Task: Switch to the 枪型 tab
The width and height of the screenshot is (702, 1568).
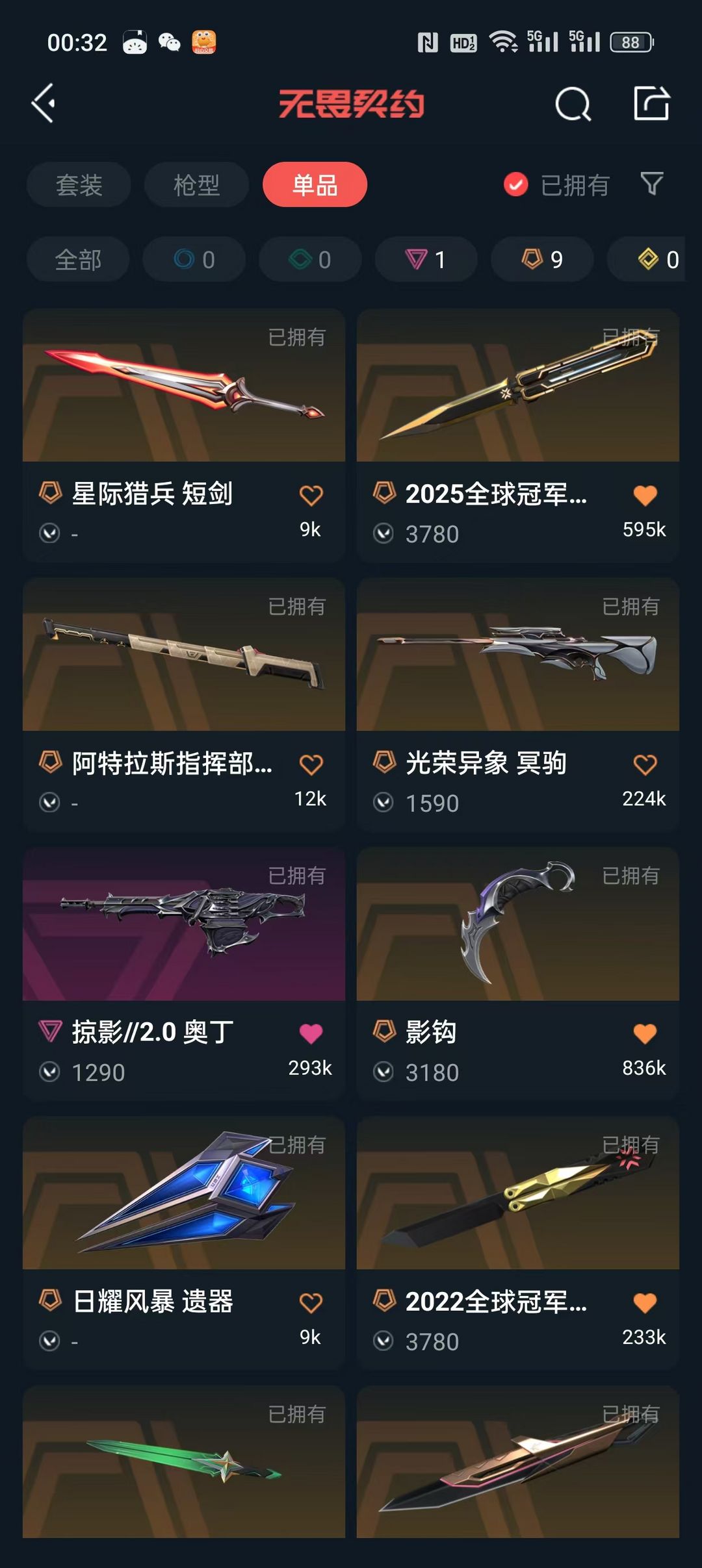Action: (196, 185)
